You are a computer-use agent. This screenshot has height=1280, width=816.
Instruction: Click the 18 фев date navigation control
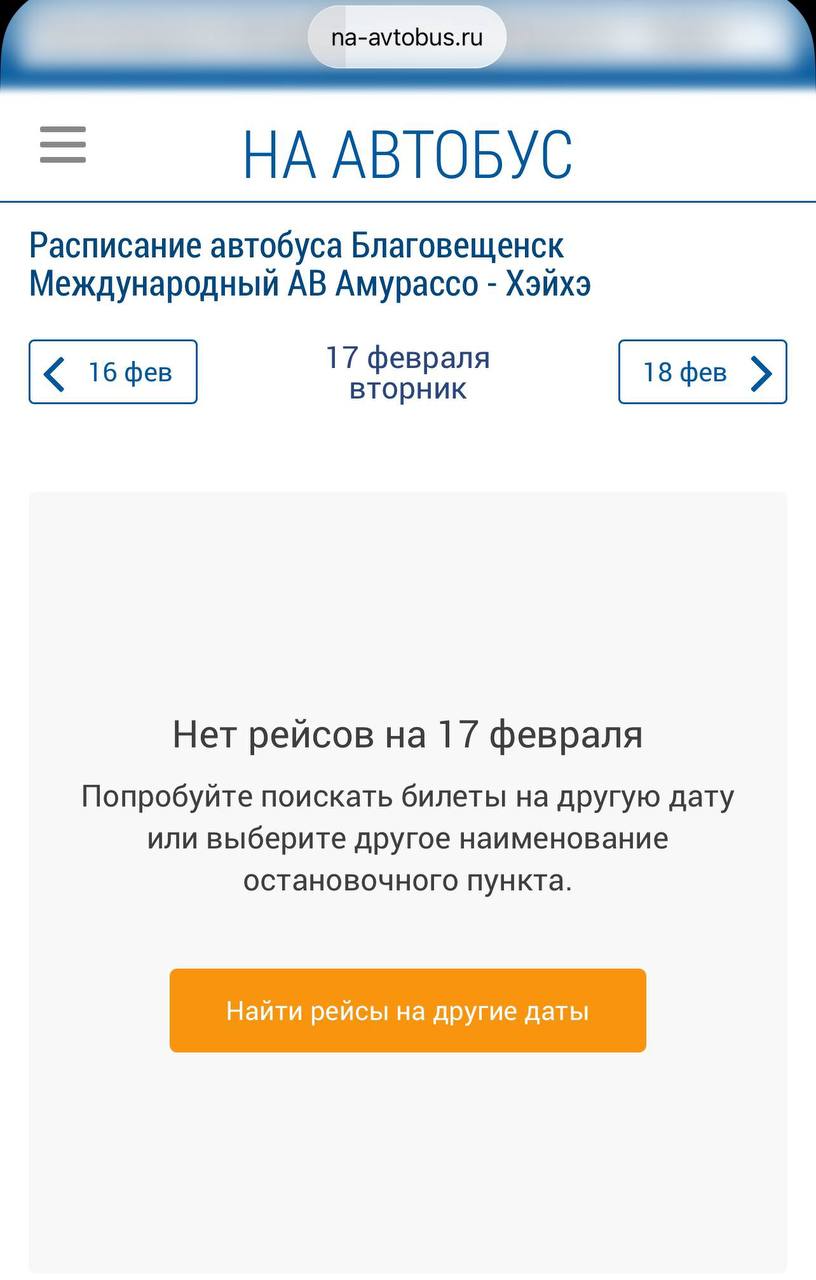click(703, 372)
